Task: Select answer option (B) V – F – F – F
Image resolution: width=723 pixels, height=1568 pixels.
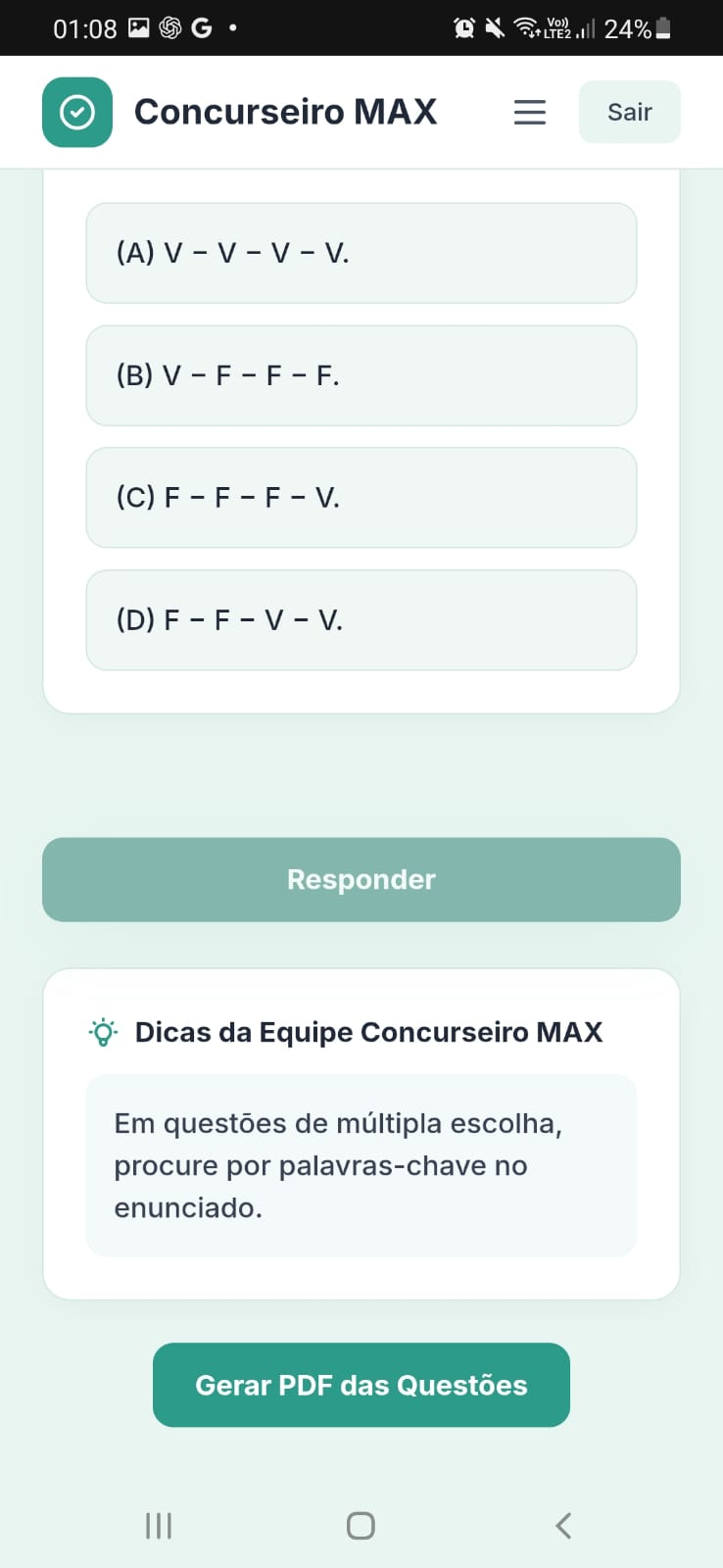Action: tap(361, 375)
